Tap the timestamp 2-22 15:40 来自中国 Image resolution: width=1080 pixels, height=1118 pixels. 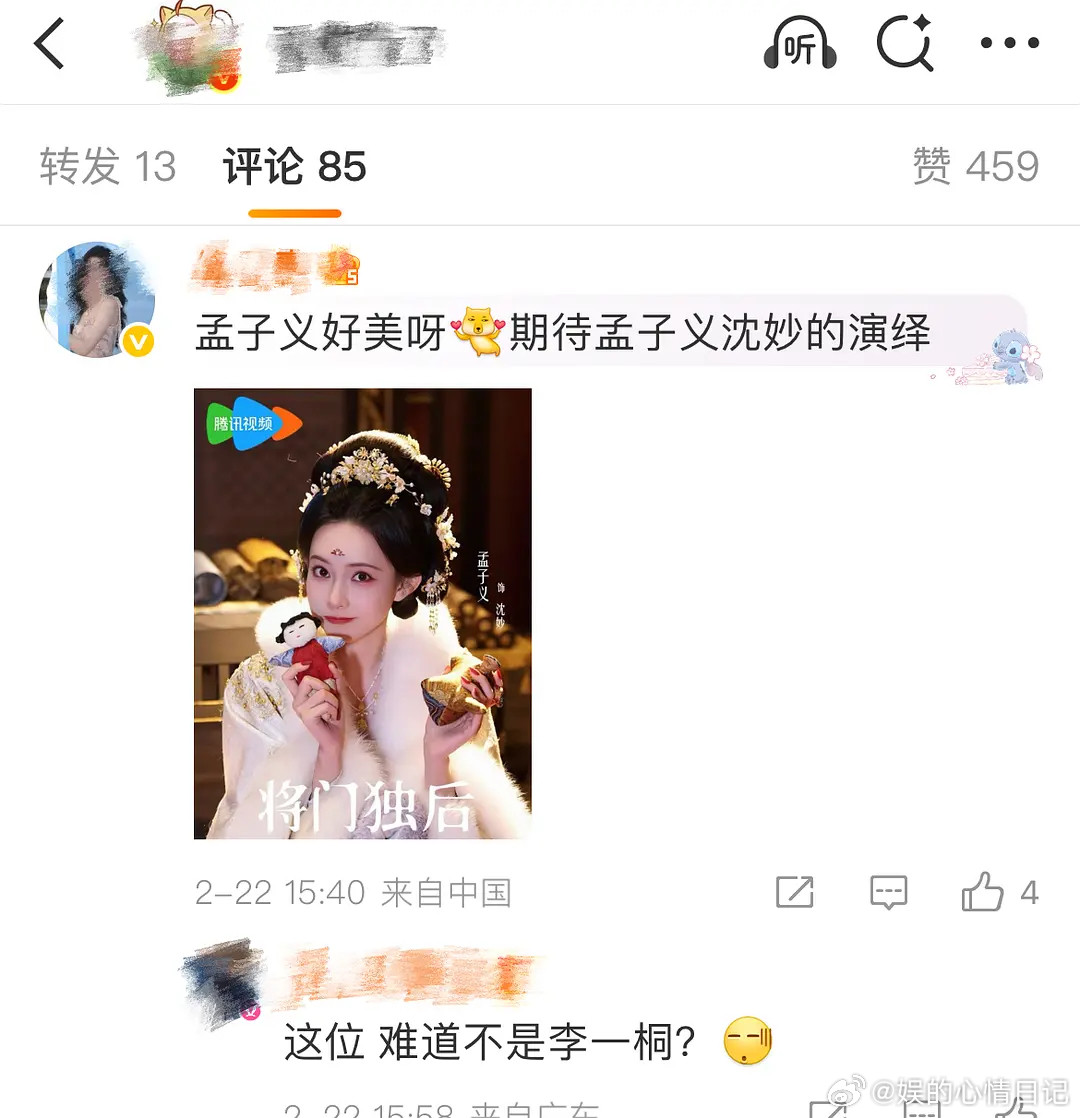click(350, 893)
